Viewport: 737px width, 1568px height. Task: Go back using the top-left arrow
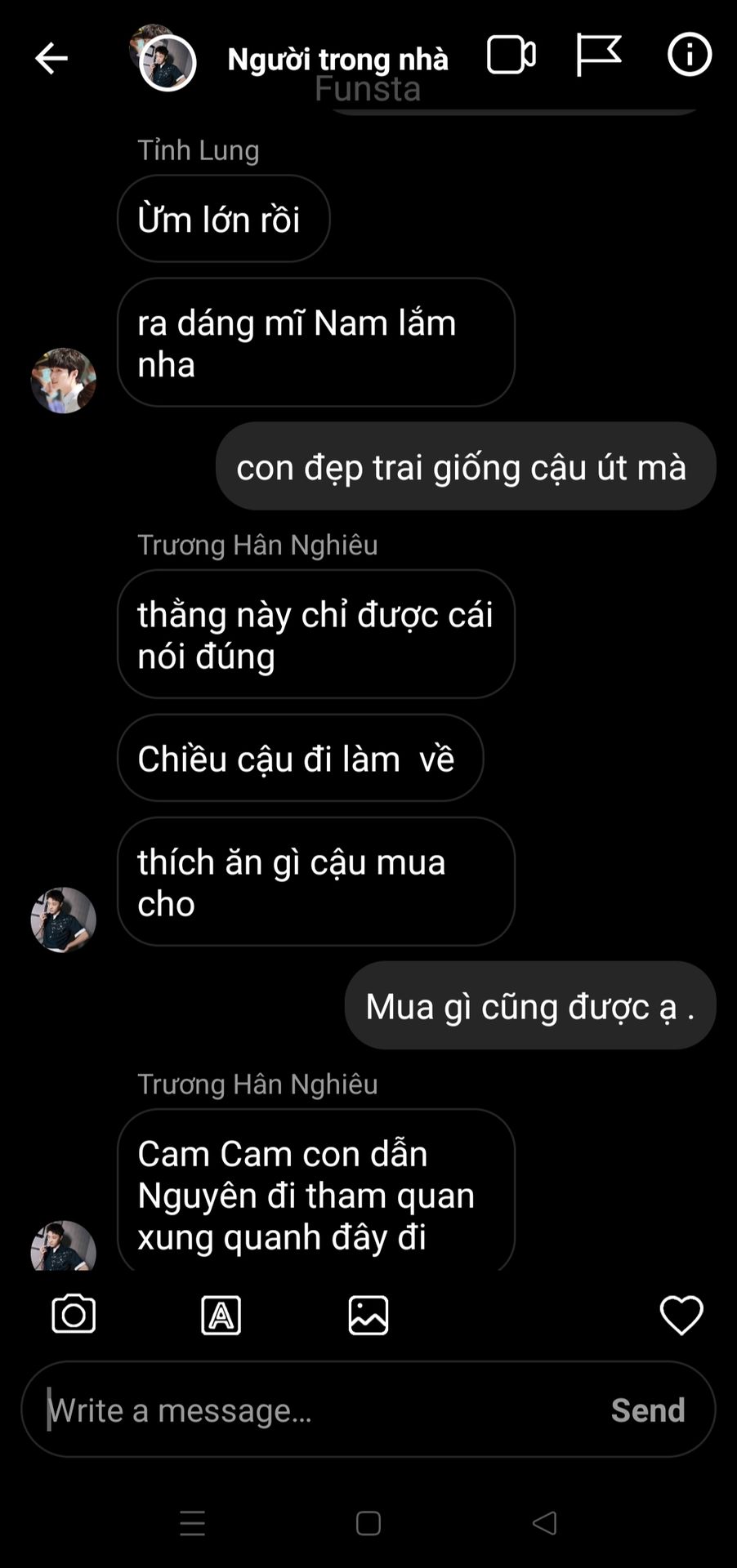coord(51,59)
